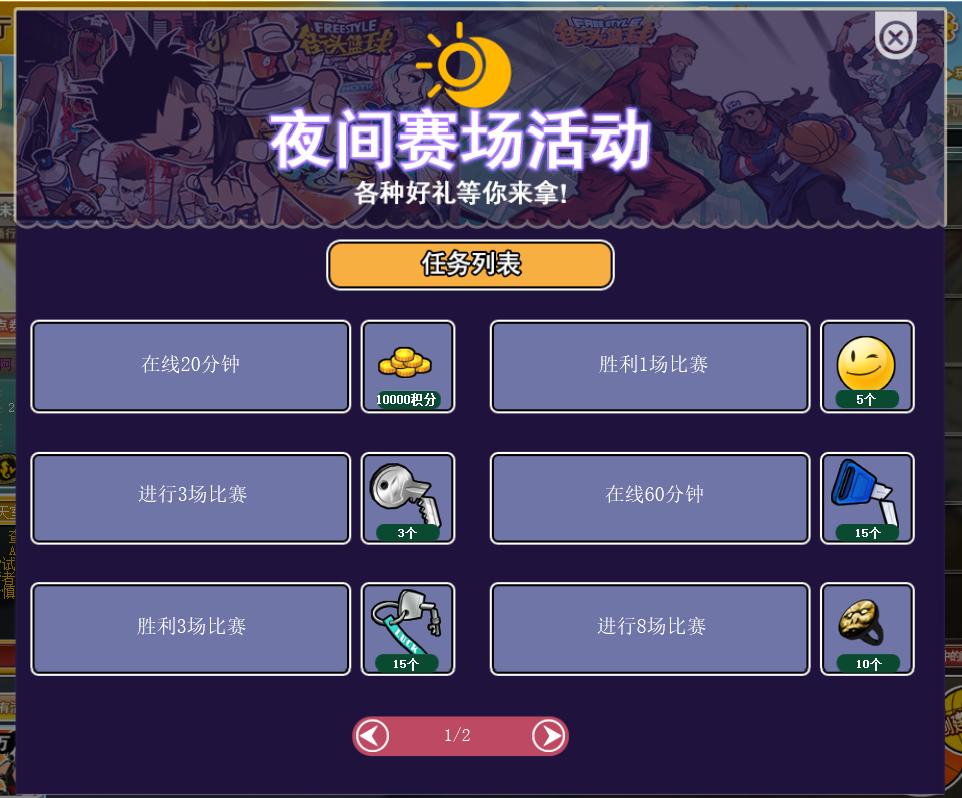Image resolution: width=962 pixels, height=798 pixels.
Task: Tap the 10000积分 coin reward
Action: pos(407,366)
